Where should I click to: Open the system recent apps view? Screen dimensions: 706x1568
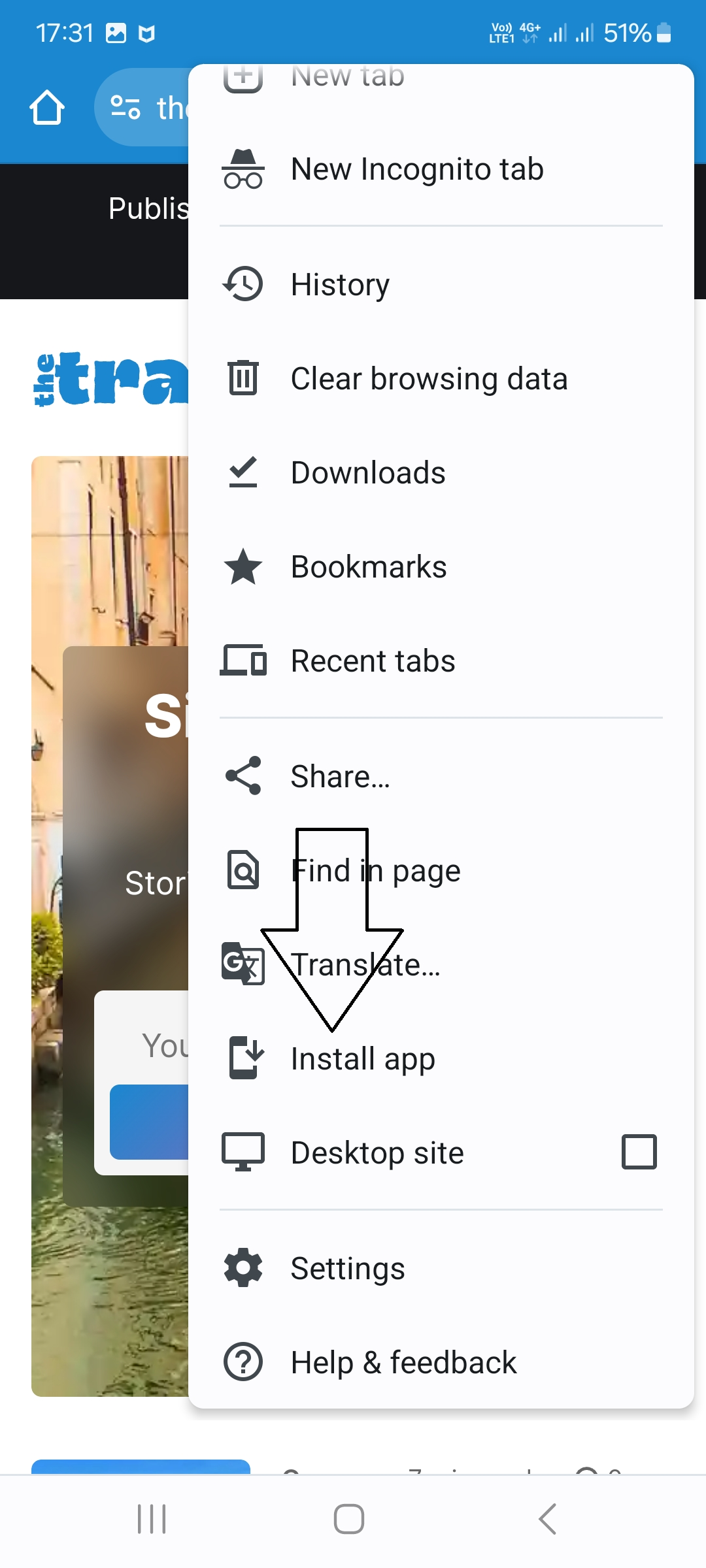(x=152, y=1519)
